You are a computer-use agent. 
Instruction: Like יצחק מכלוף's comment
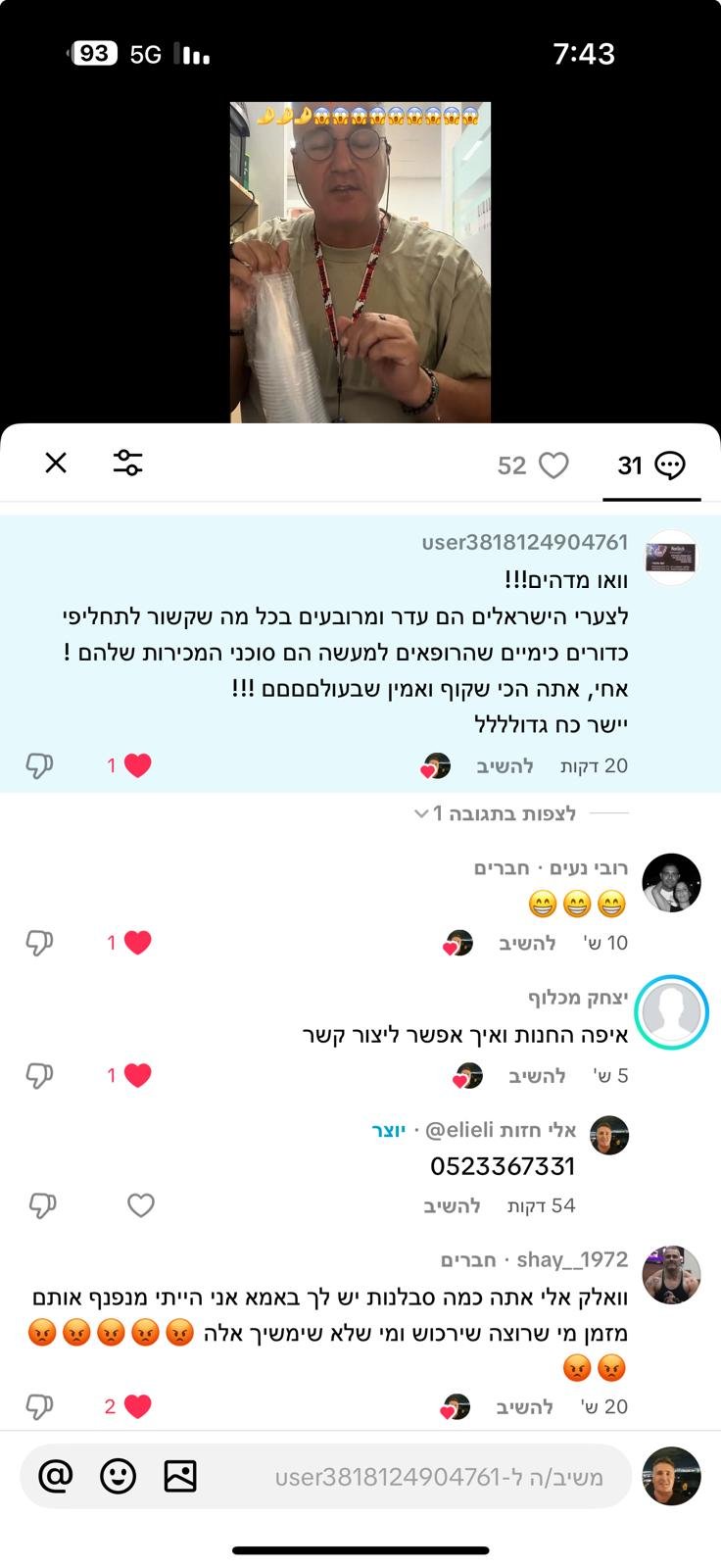137,1075
